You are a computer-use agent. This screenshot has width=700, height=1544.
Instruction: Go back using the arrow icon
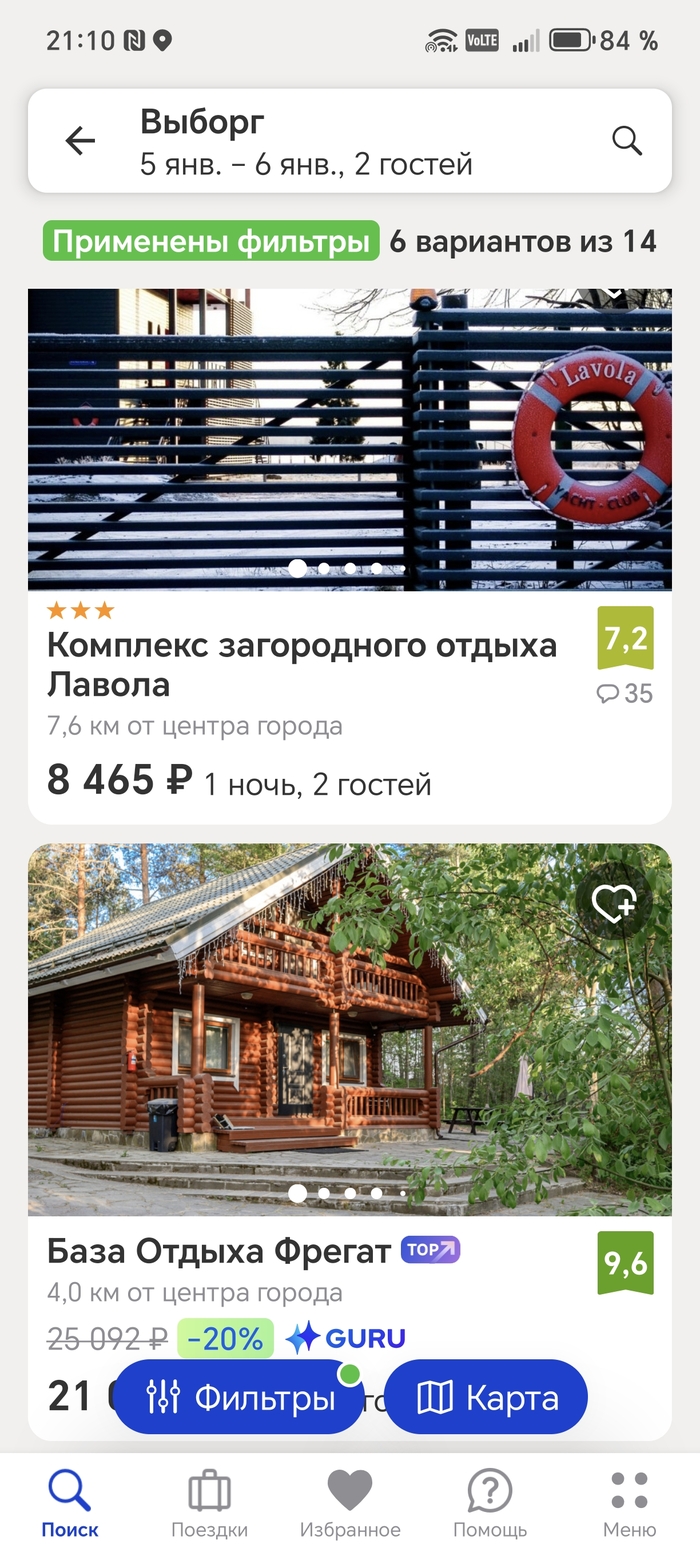(x=80, y=141)
